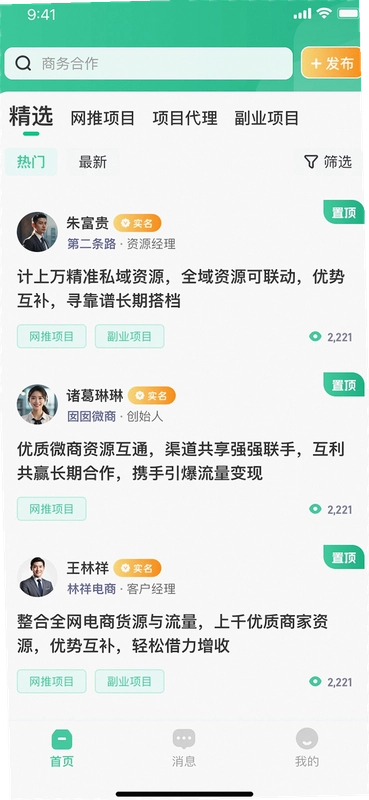Open 朱富贵's post about 私域资源

coord(181,289)
